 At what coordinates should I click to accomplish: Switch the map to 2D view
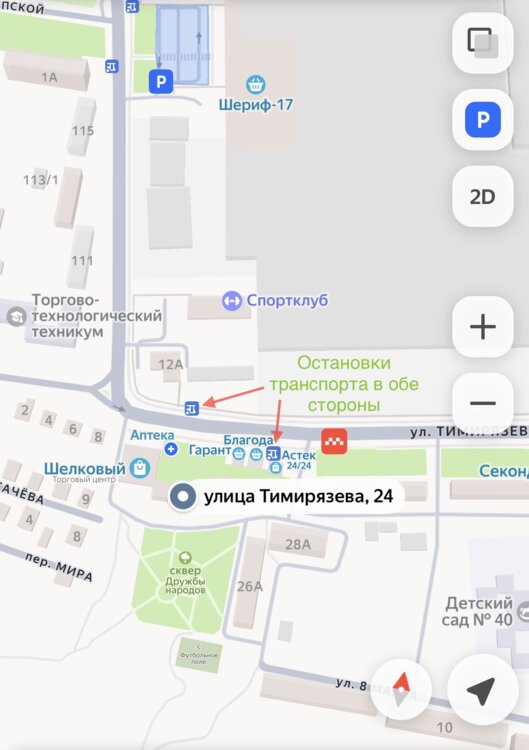coord(483,197)
